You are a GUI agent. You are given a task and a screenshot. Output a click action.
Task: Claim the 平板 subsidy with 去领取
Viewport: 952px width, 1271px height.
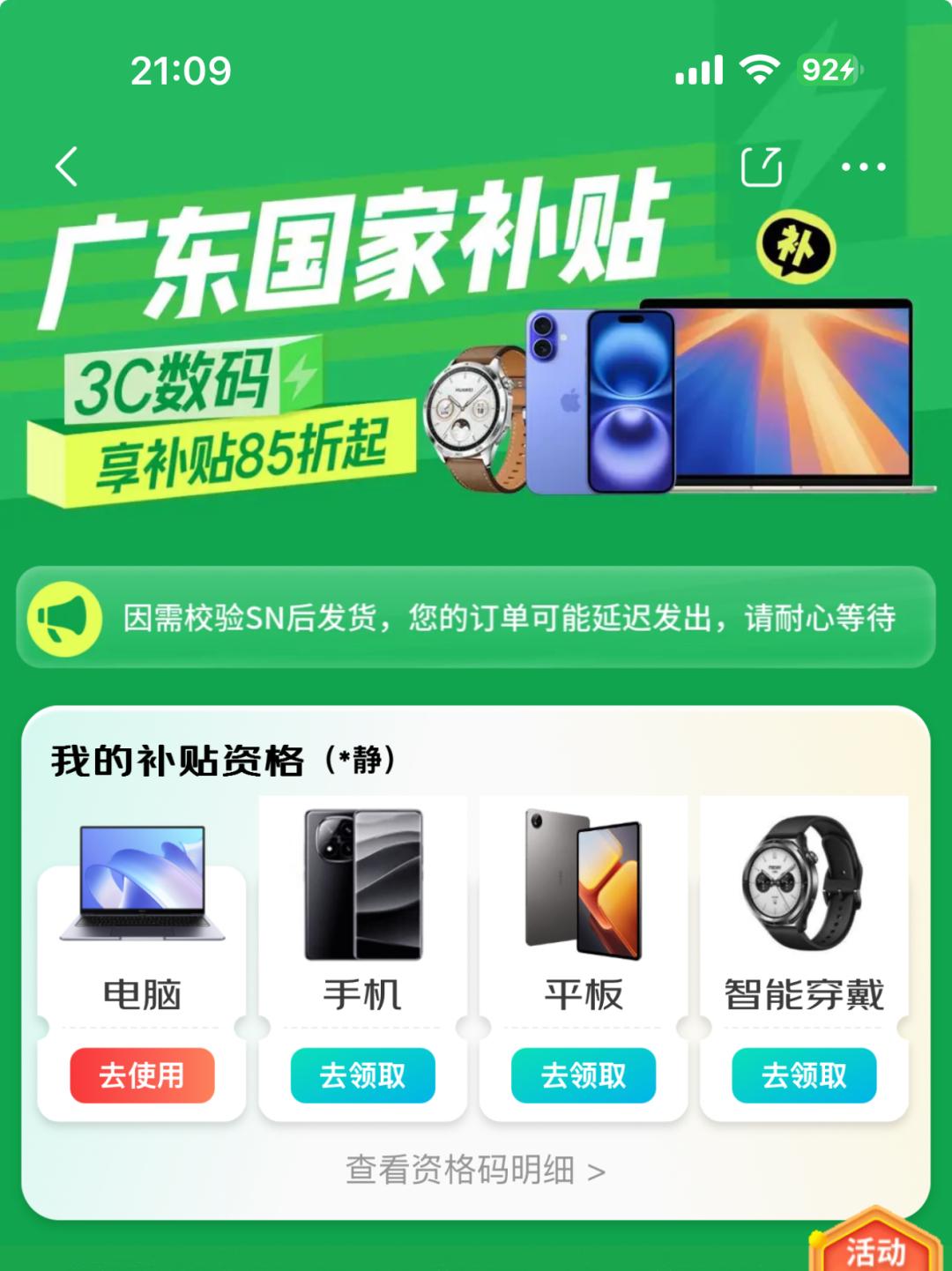[584, 1075]
